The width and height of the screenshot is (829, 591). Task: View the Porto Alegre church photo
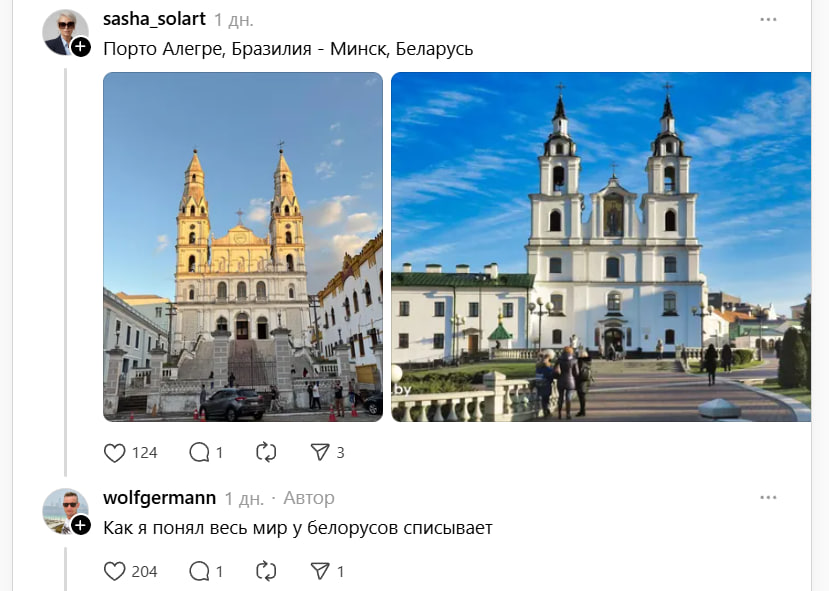click(x=243, y=246)
